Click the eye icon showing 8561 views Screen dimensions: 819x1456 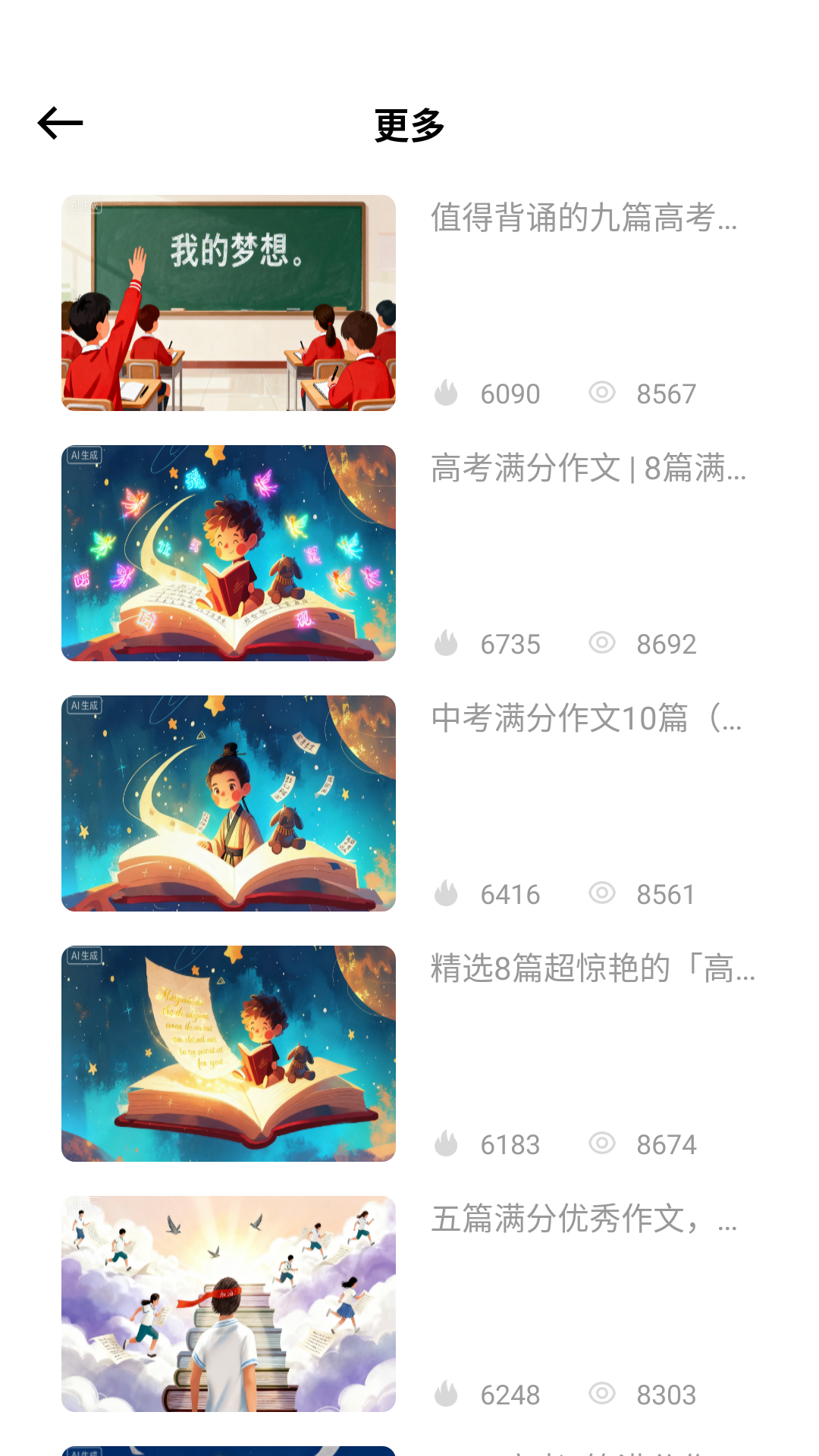pyautogui.click(x=604, y=893)
